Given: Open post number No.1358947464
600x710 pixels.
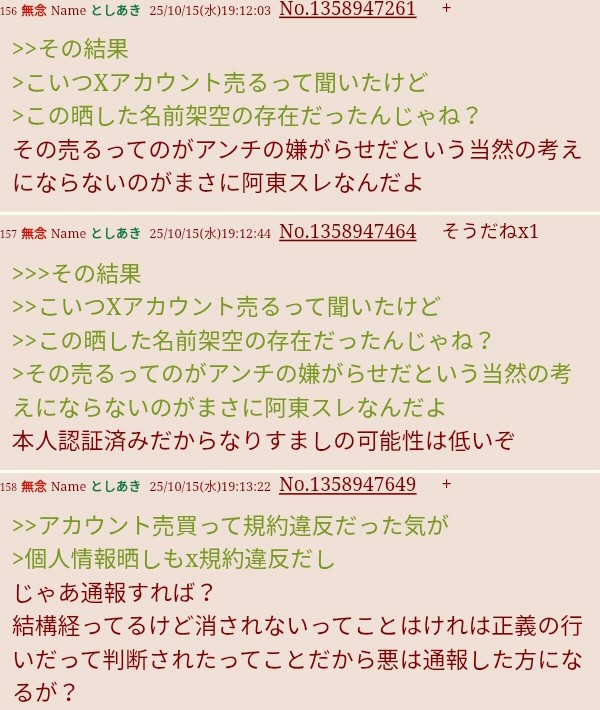Looking at the screenshot, I should pyautogui.click(x=347, y=232).
